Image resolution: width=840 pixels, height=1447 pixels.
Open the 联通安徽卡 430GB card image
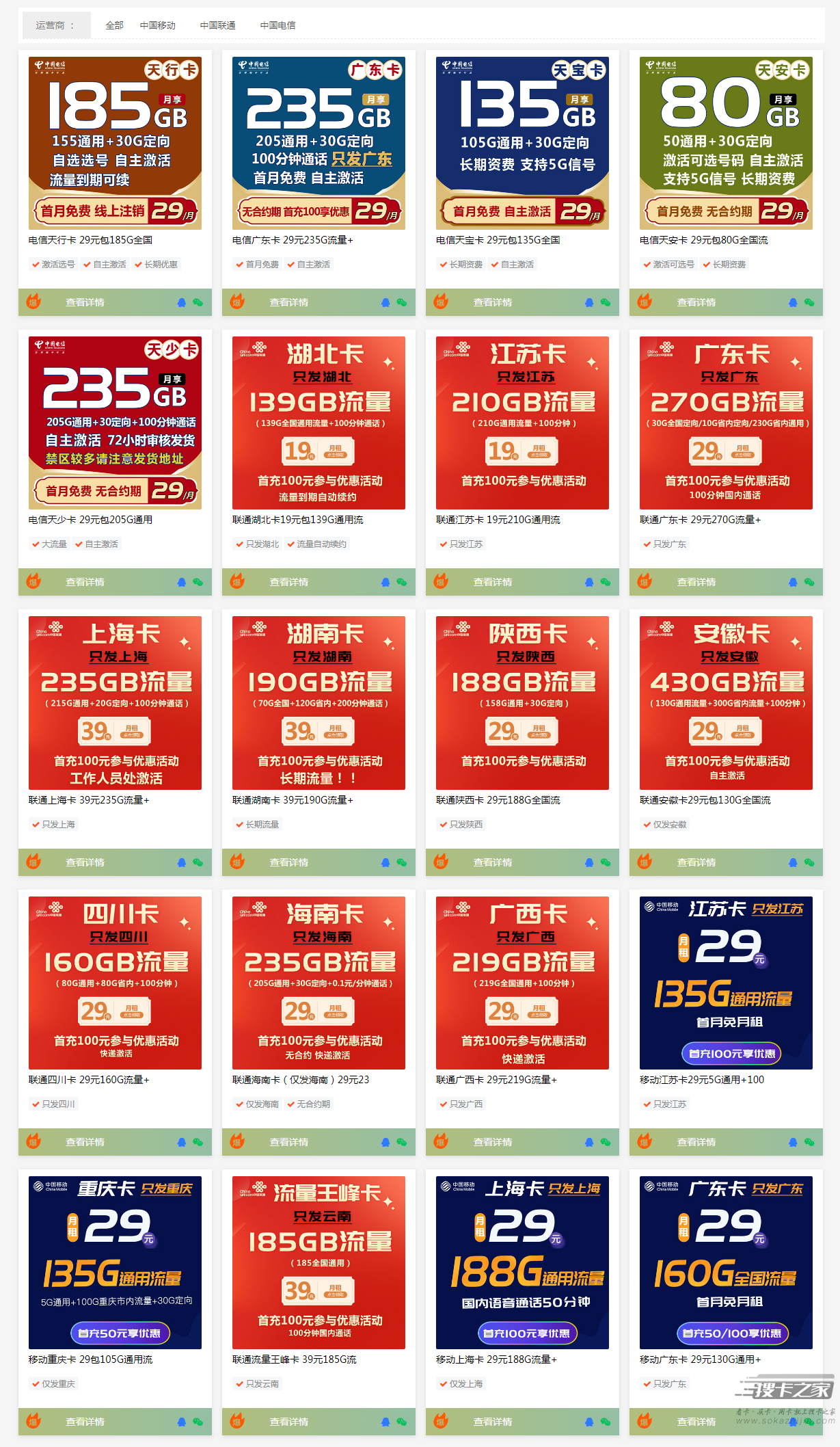click(726, 702)
